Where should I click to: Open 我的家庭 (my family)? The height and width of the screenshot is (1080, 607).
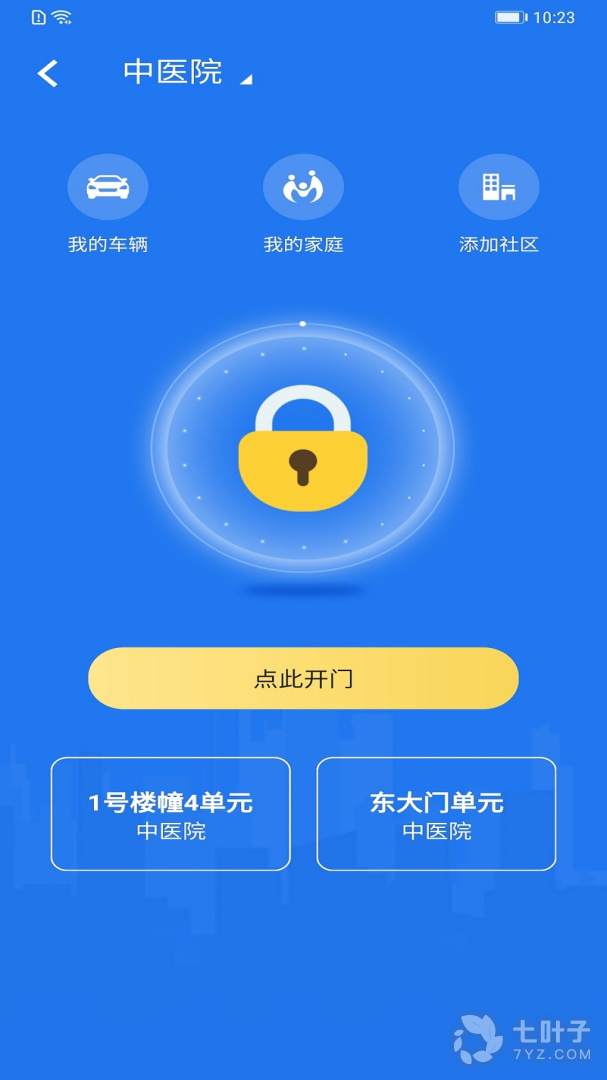click(303, 204)
